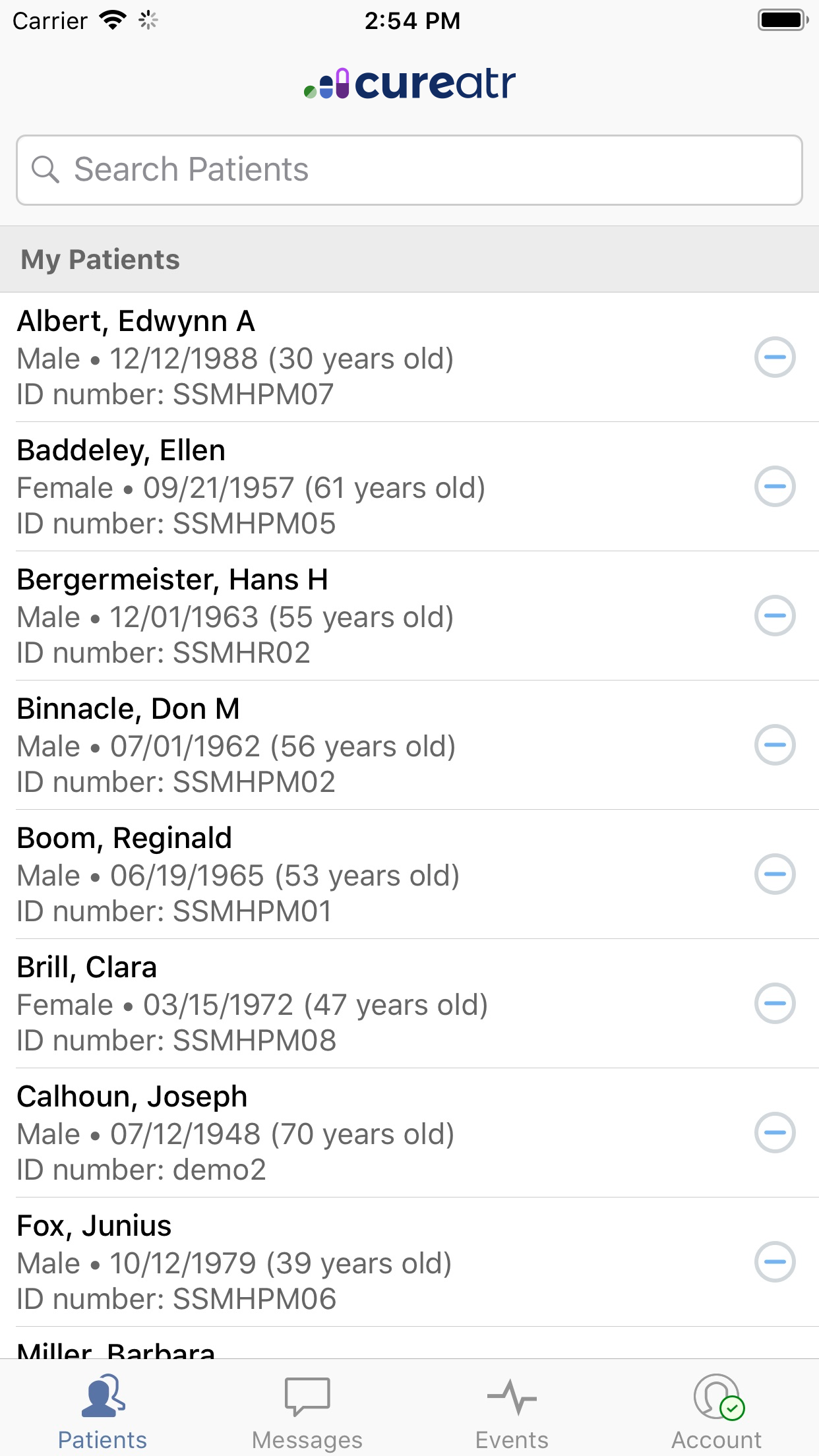The height and width of the screenshot is (1456, 819).
Task: Click the search magnifier icon
Action: click(x=47, y=170)
